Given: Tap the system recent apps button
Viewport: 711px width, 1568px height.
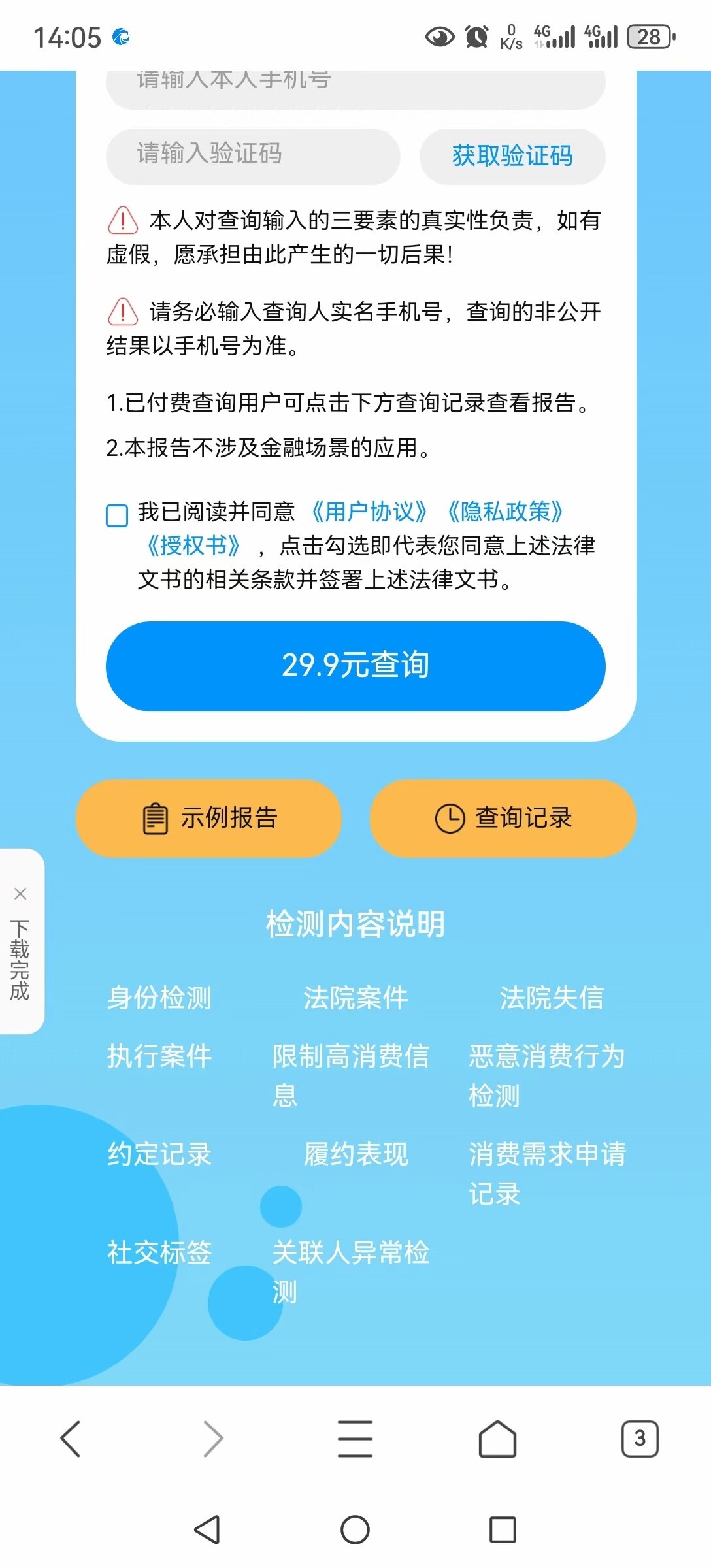Looking at the screenshot, I should 503,1529.
